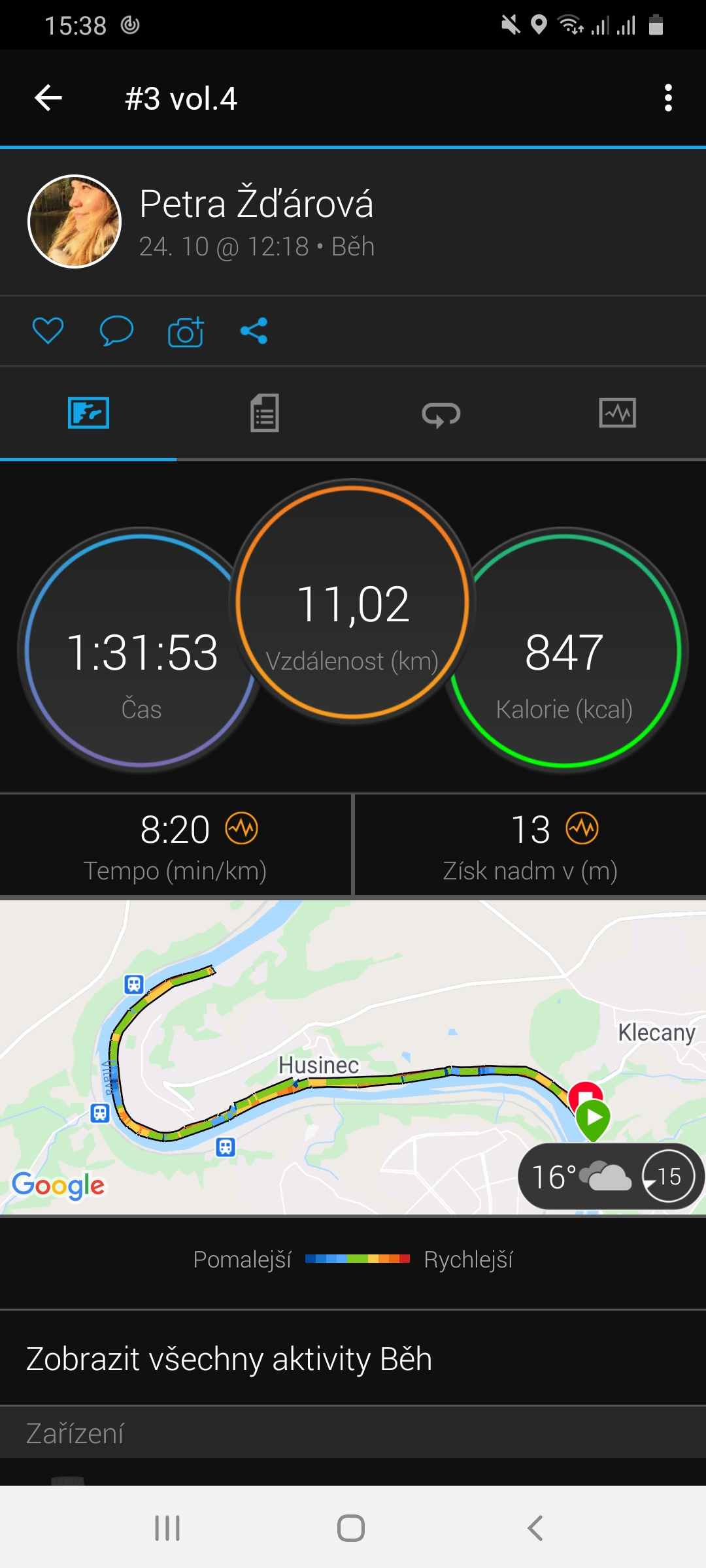Screen dimensions: 706x1568
Task: Add a photo with the camera icon
Action: coord(186,331)
